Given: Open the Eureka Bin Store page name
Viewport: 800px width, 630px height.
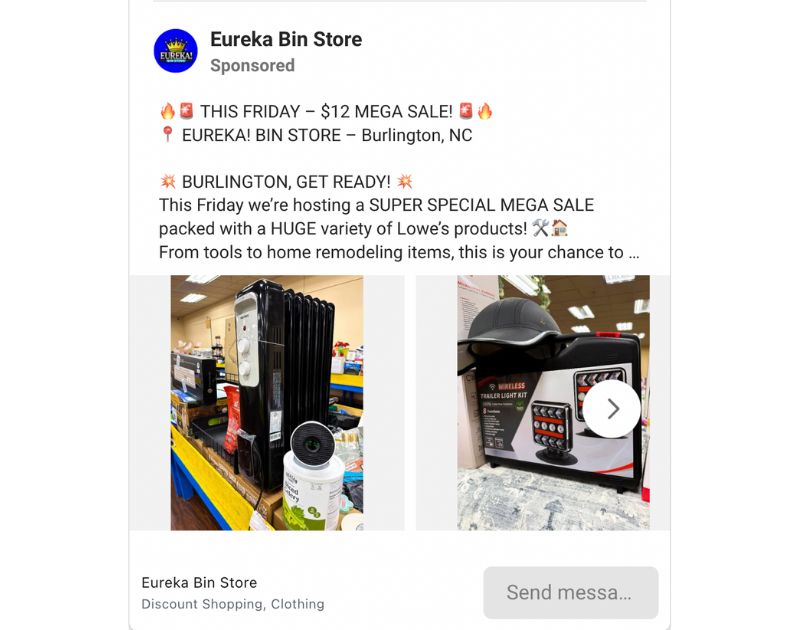Looking at the screenshot, I should coord(285,40).
